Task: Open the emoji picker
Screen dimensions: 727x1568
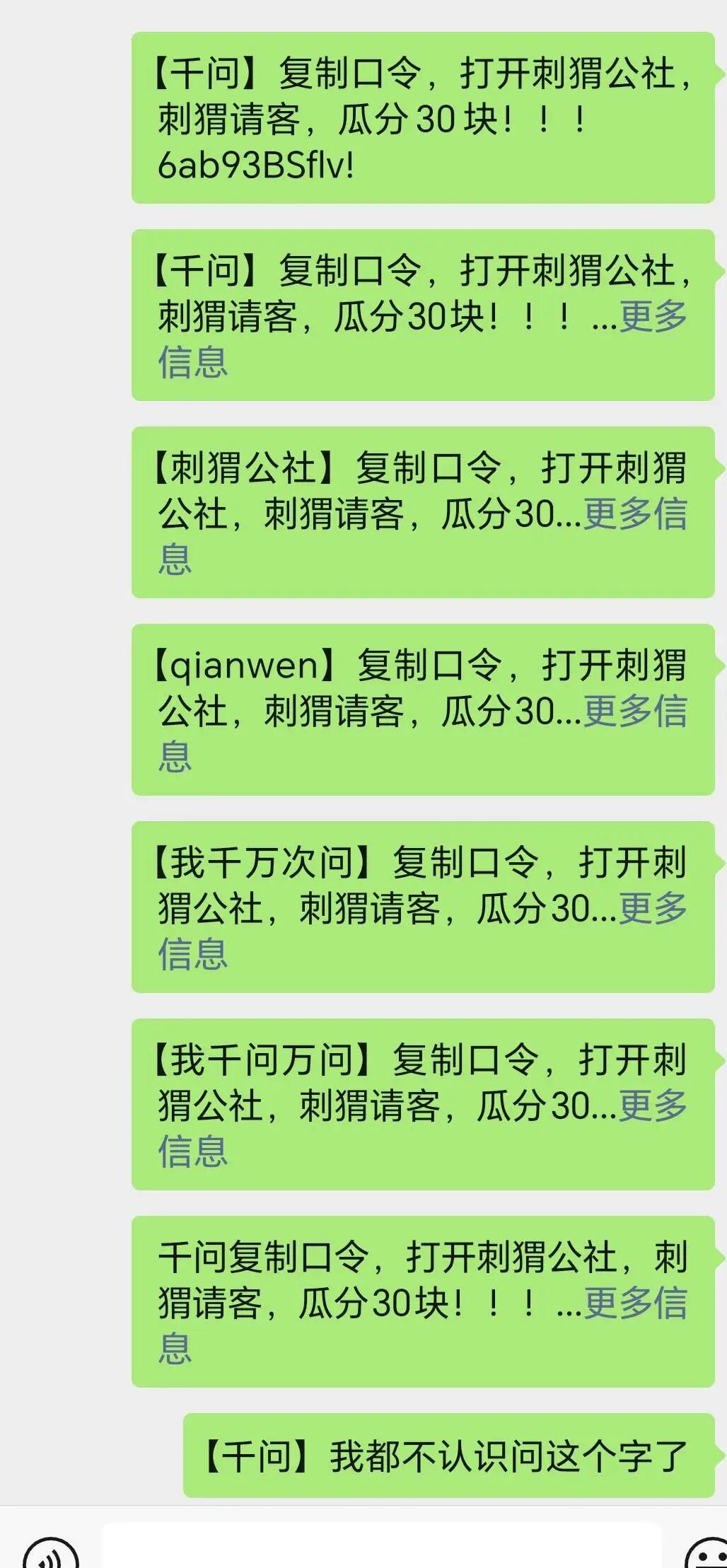Action: click(x=707, y=1552)
